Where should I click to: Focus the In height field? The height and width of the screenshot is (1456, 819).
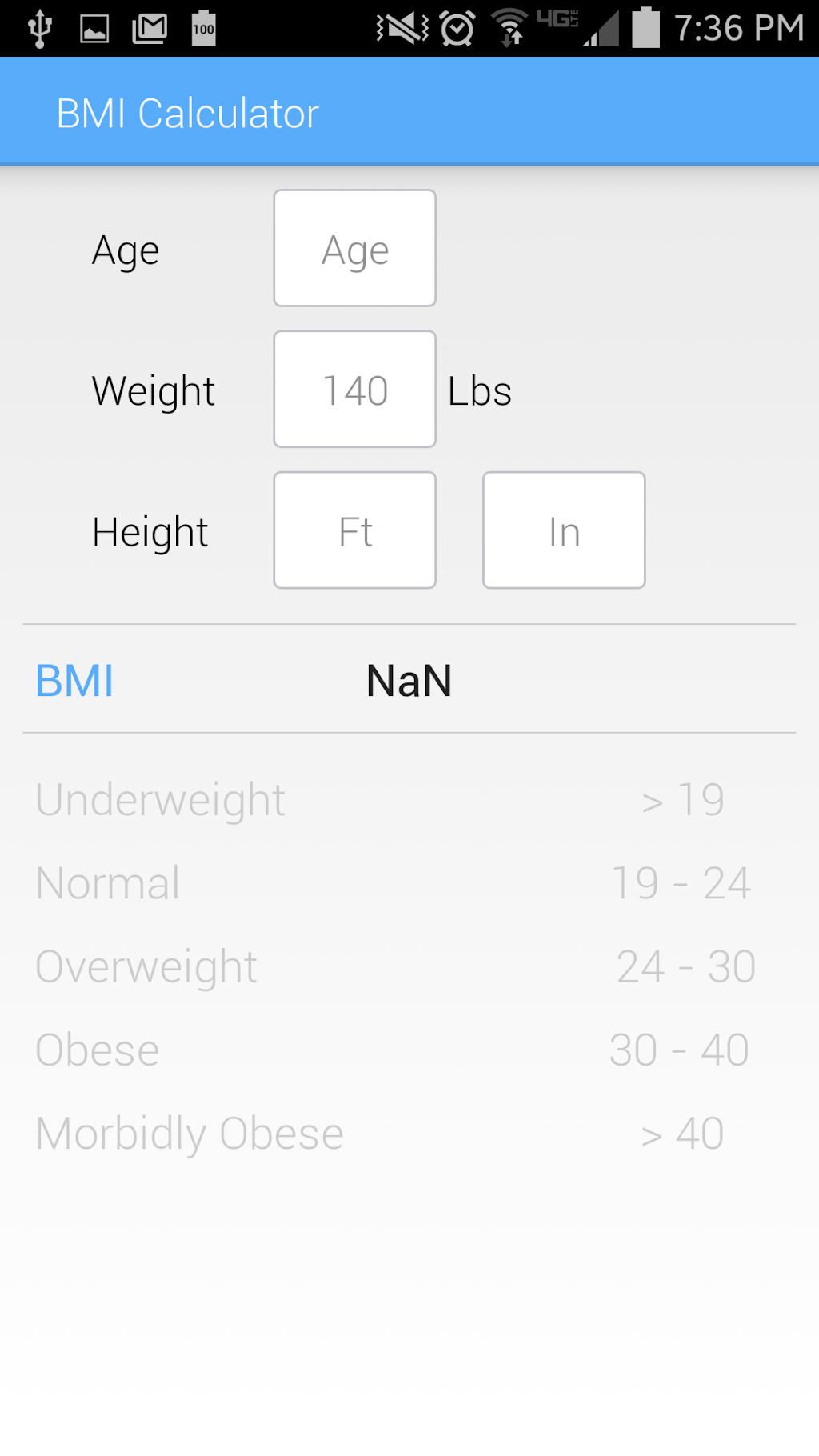pyautogui.click(x=564, y=530)
